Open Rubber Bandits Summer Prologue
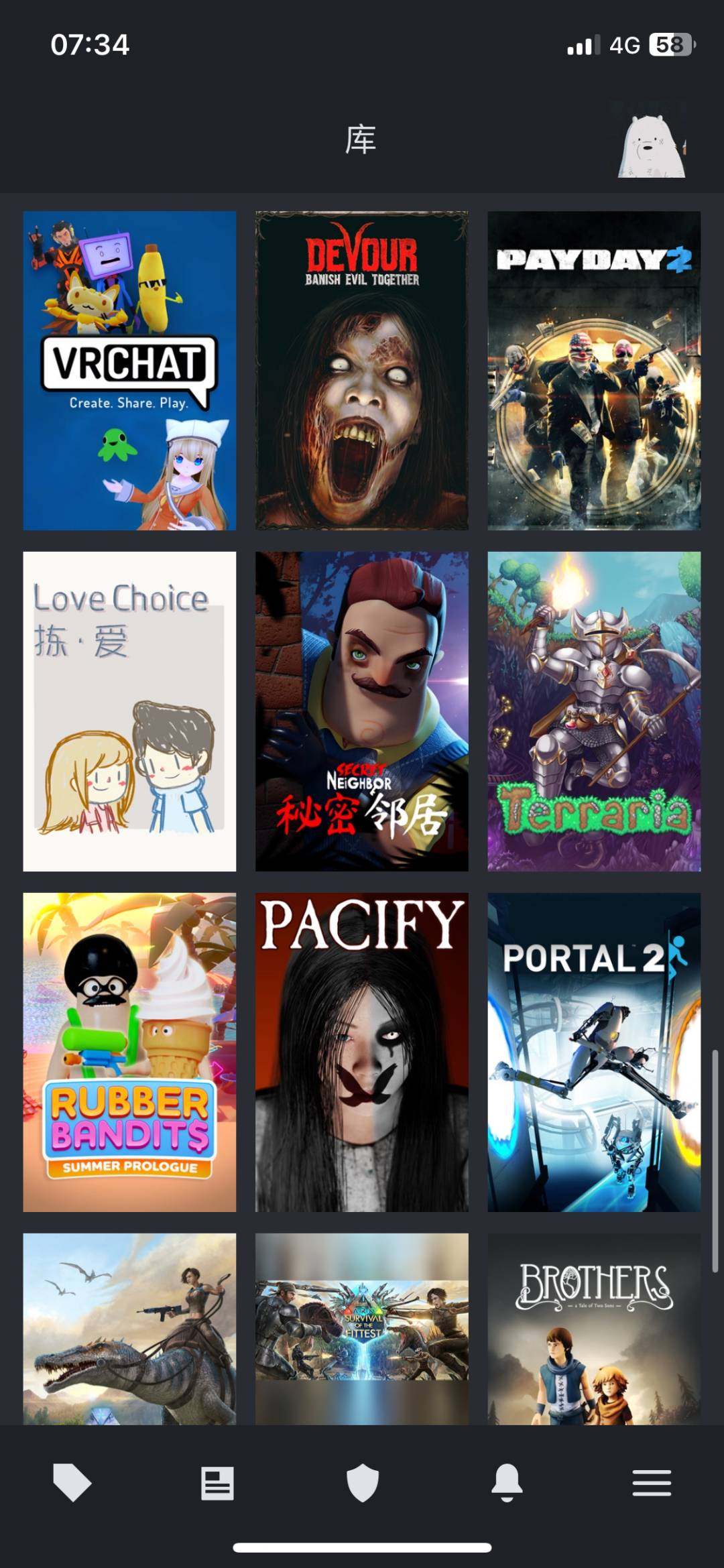724x1568 pixels. pos(129,1052)
